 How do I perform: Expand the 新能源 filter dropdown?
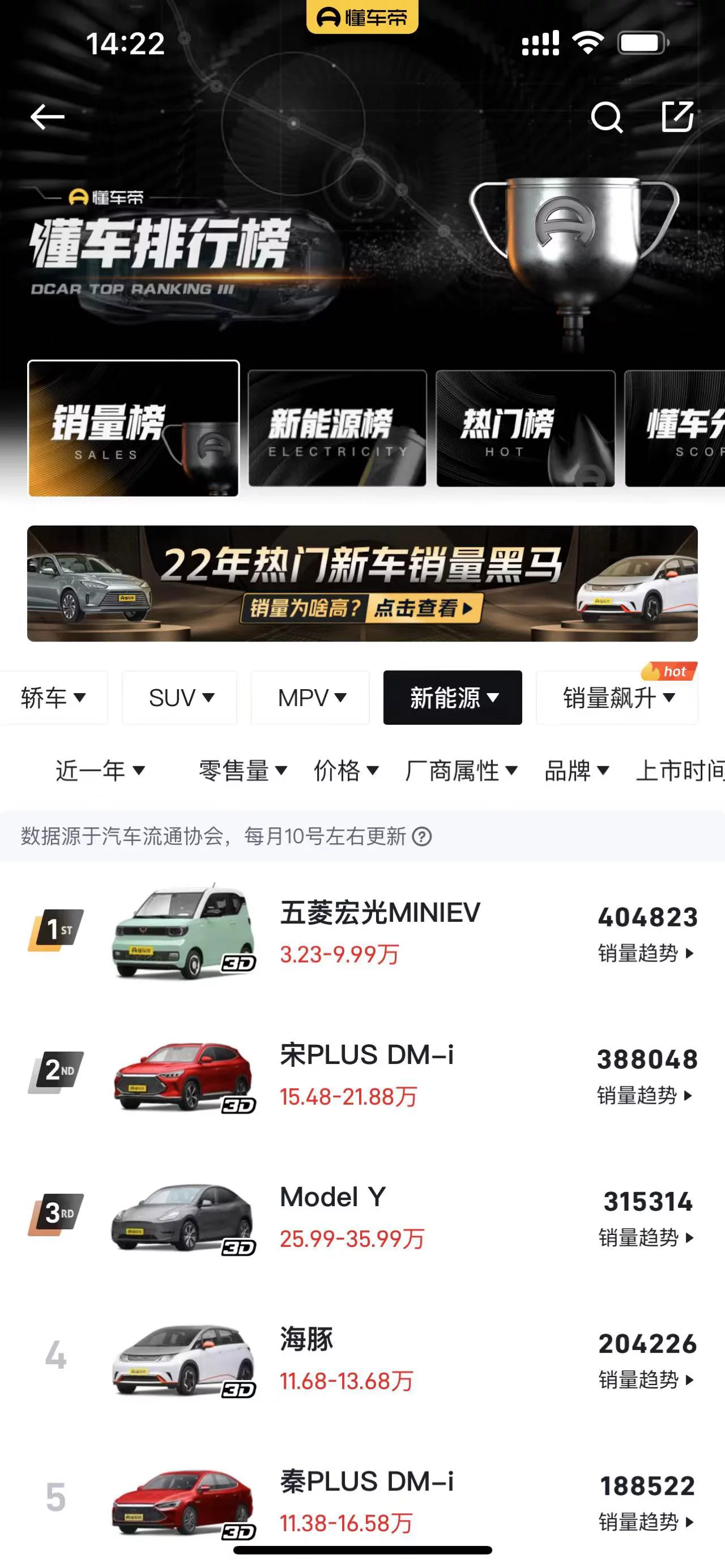[x=453, y=698]
